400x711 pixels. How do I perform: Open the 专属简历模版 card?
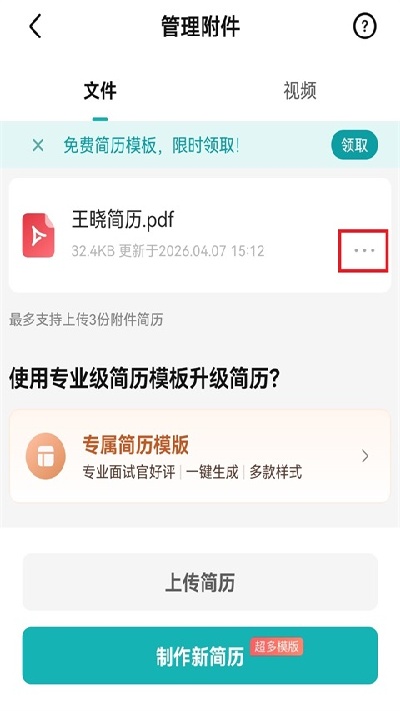tap(200, 456)
